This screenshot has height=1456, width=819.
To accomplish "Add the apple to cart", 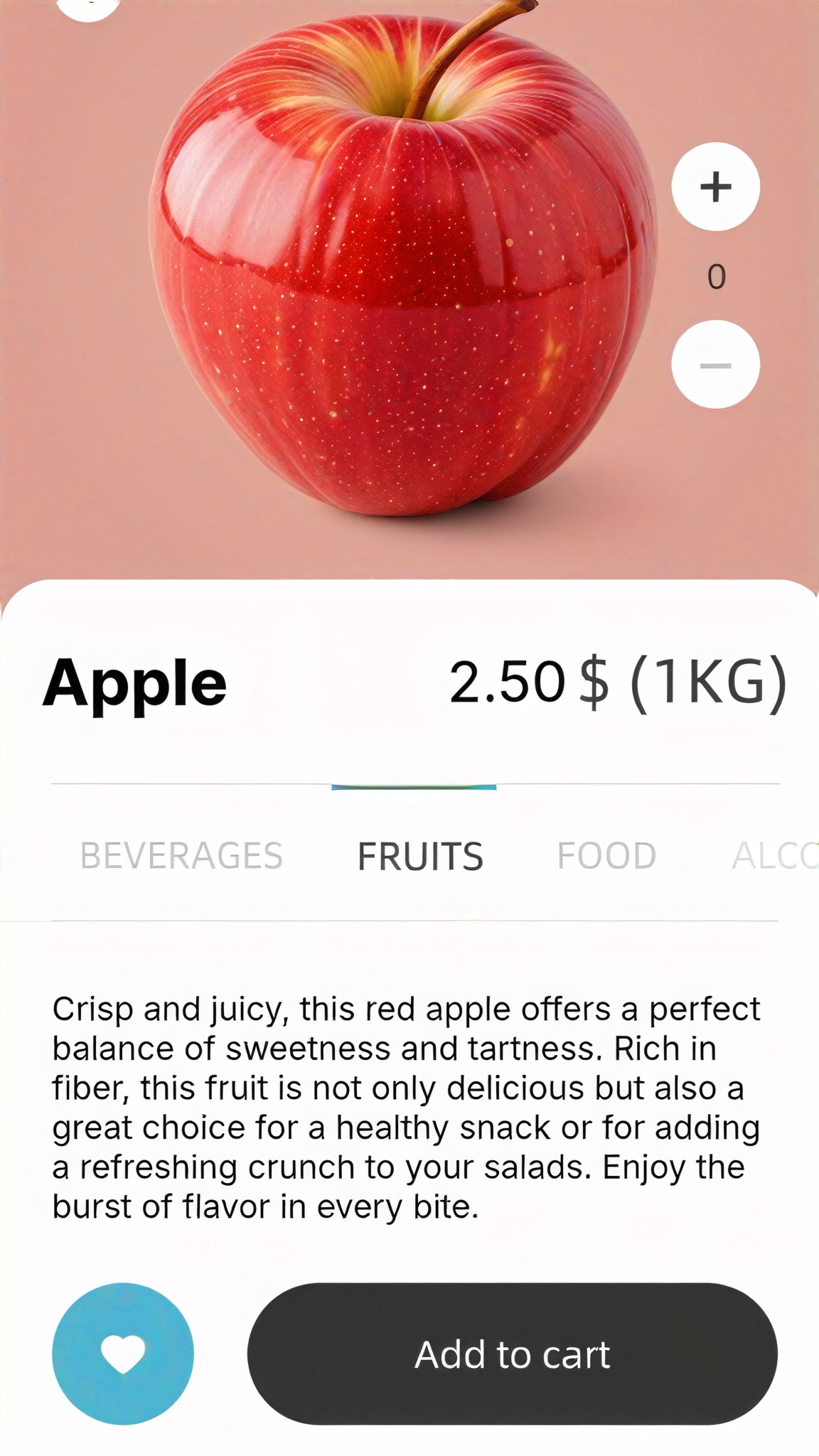I will point(512,1354).
